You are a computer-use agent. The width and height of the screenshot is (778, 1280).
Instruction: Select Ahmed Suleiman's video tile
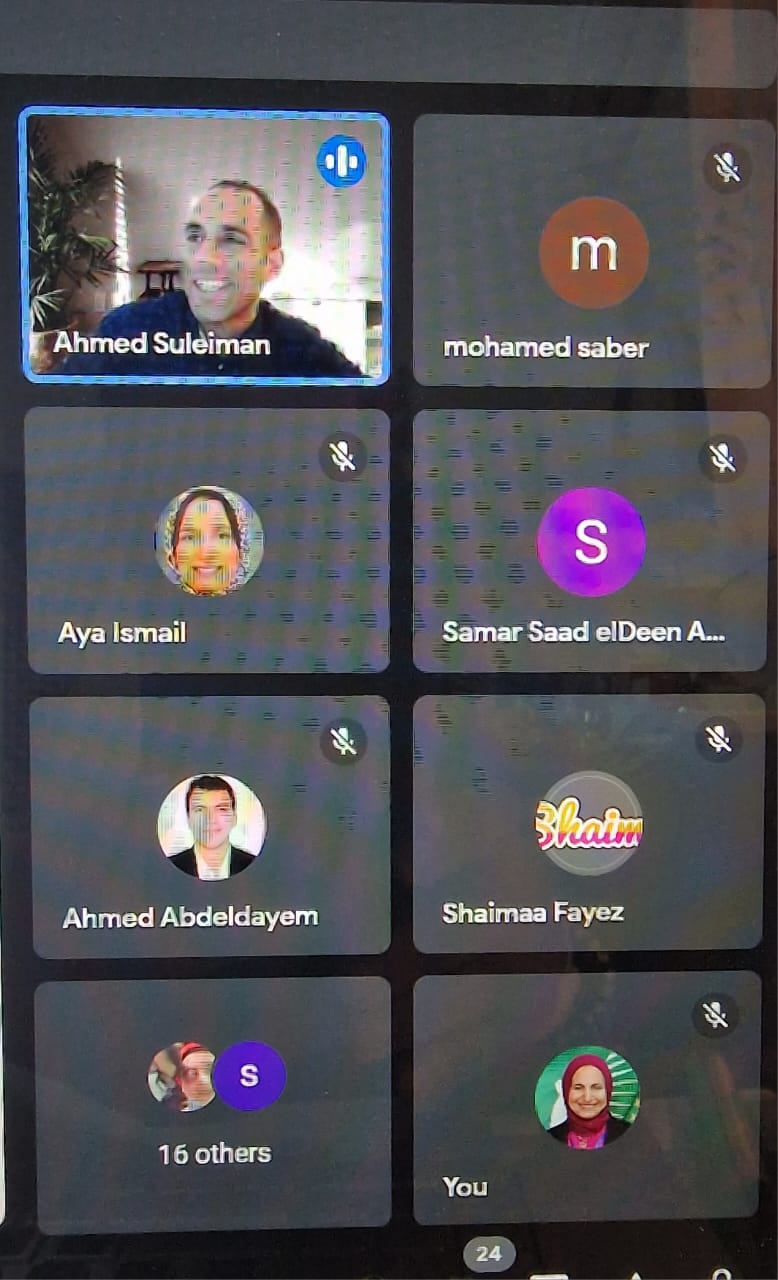coord(204,245)
